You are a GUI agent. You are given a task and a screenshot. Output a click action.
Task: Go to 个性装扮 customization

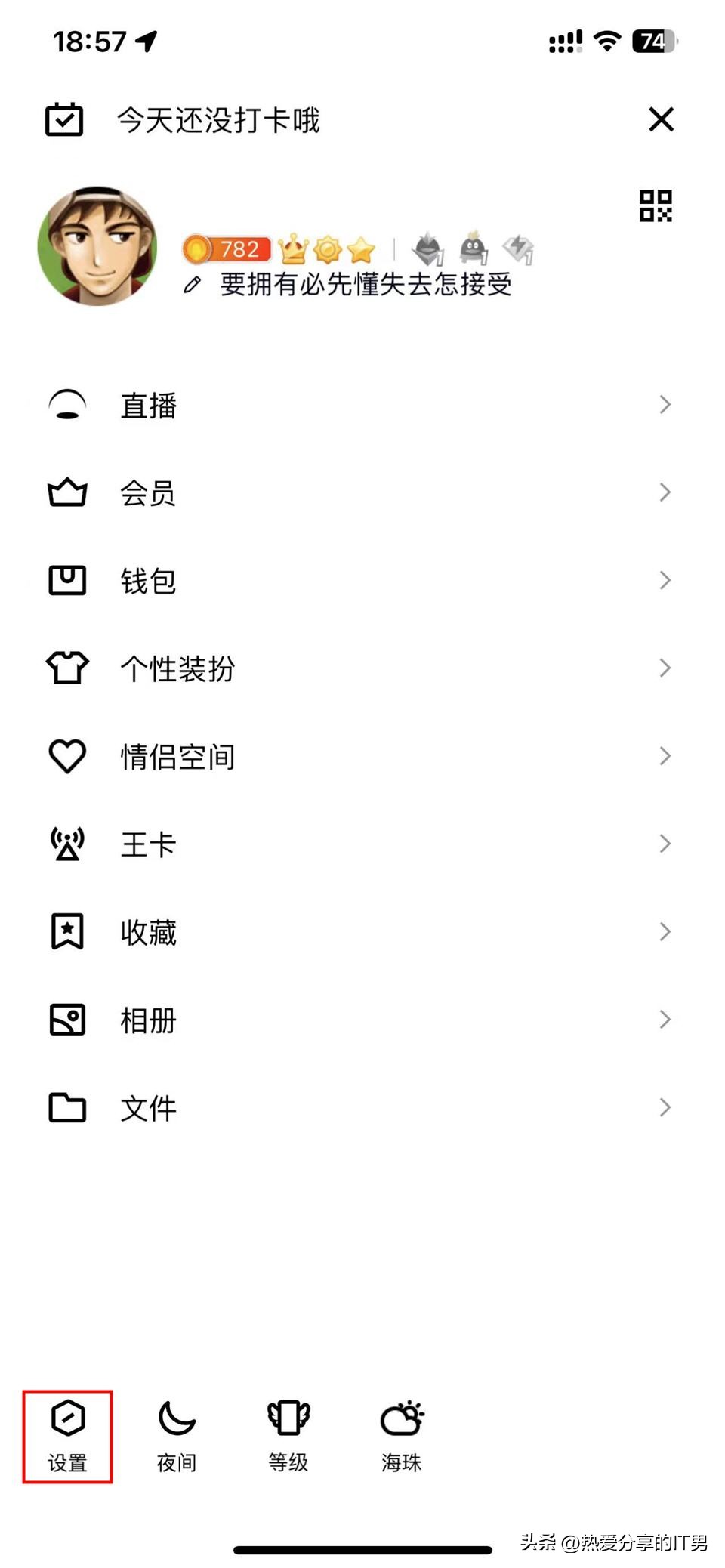click(359, 668)
